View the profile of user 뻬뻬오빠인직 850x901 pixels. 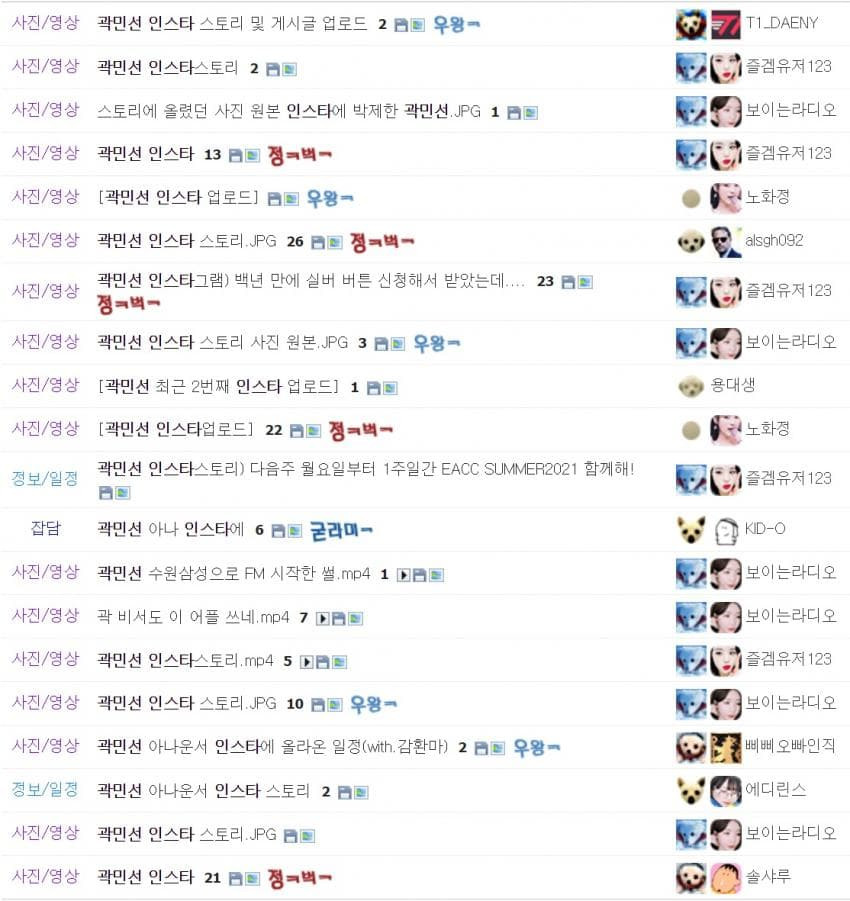pyautogui.click(x=789, y=746)
